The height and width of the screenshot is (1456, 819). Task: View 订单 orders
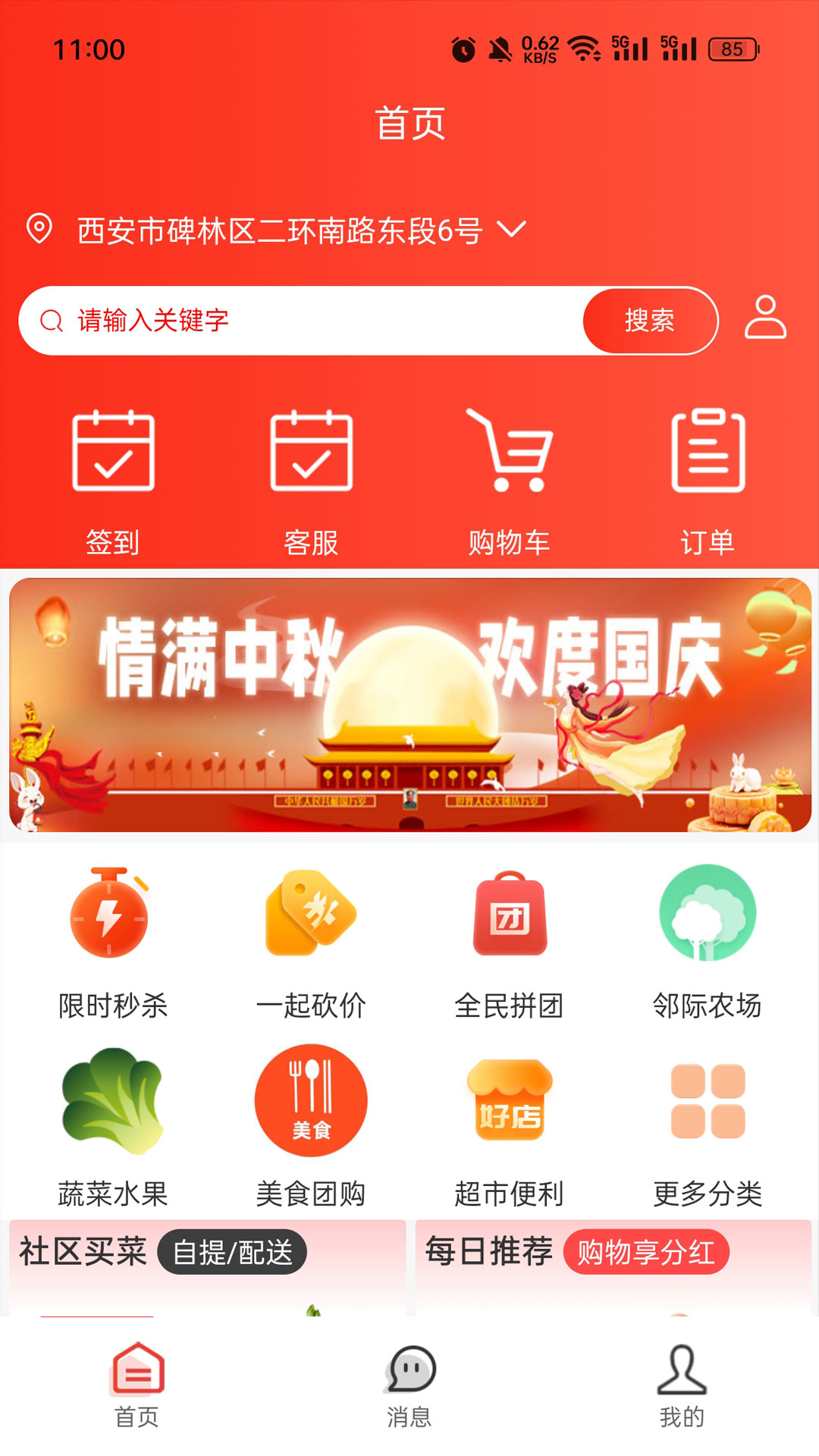click(x=708, y=479)
